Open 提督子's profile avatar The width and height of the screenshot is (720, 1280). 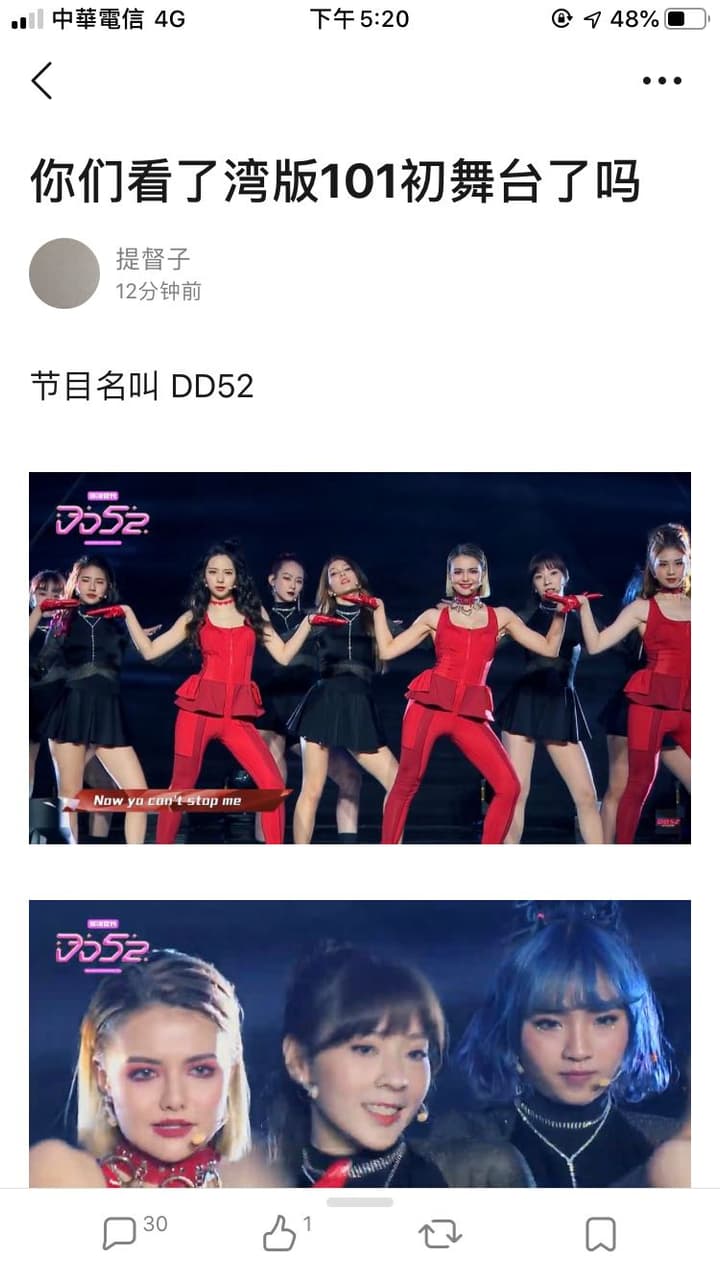click(65, 273)
